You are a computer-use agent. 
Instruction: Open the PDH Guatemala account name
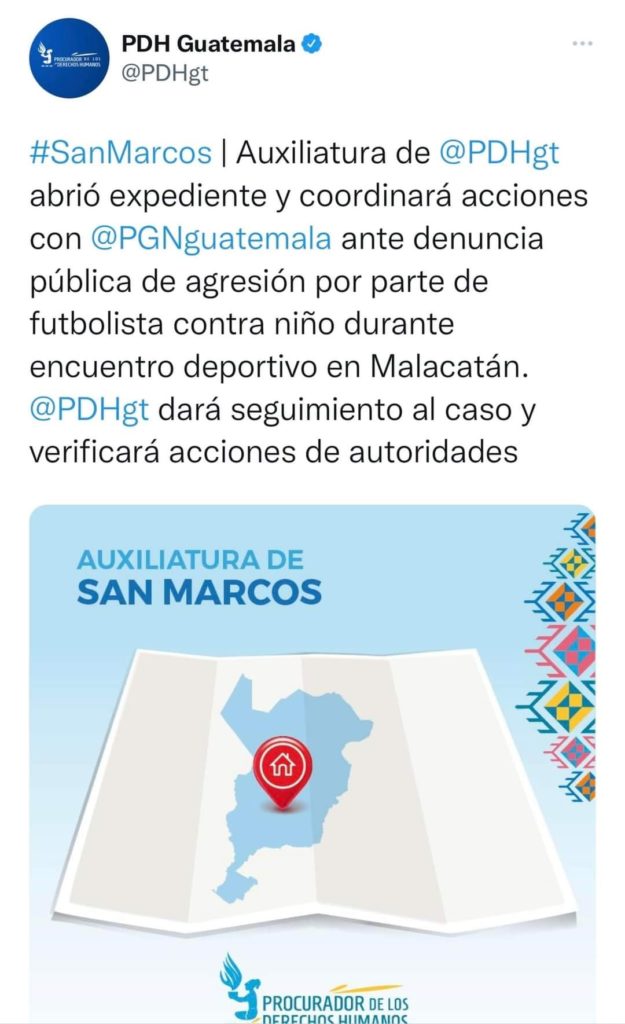(x=208, y=44)
